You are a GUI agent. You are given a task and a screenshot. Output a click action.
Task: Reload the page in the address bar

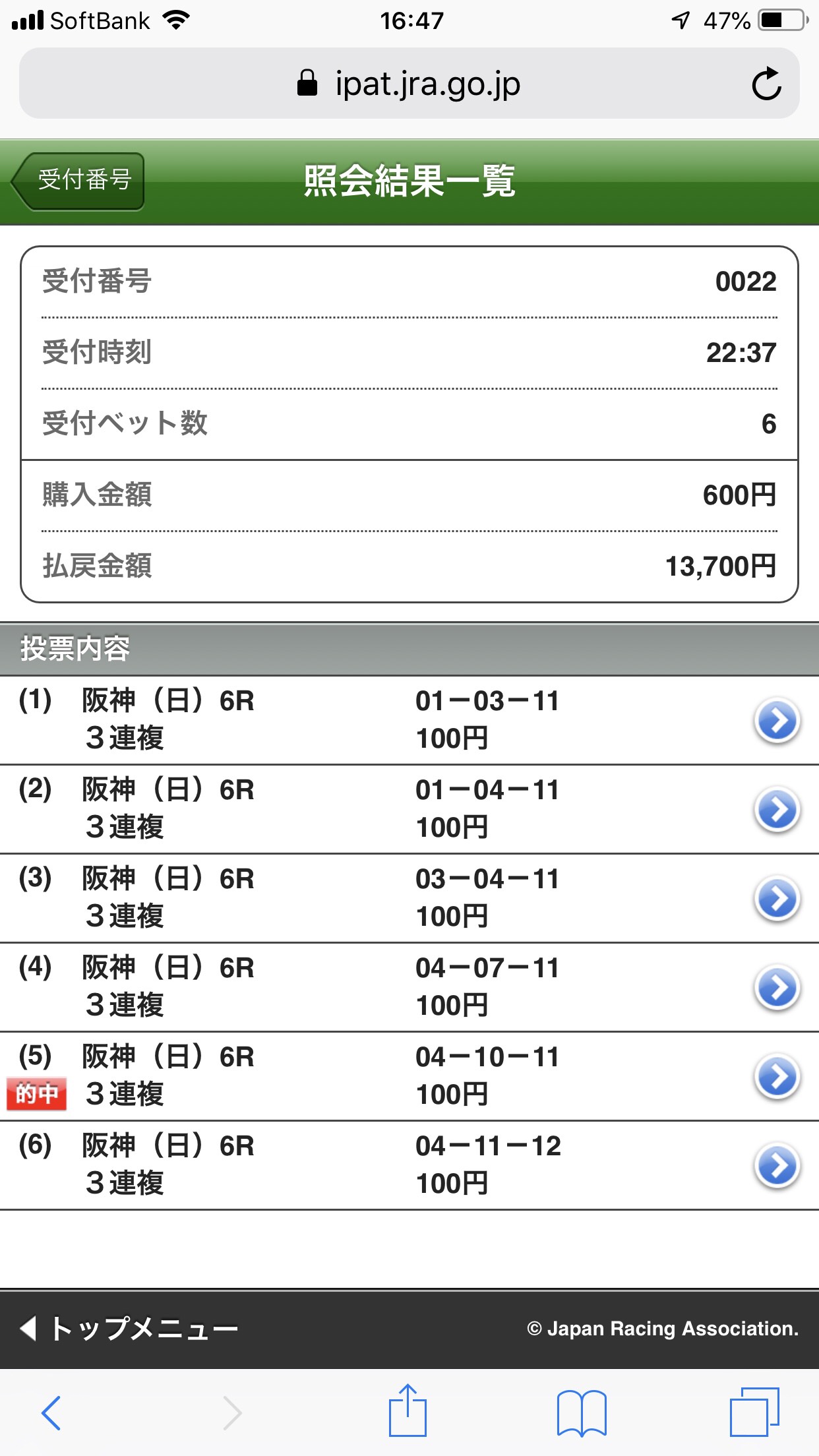pos(766,84)
